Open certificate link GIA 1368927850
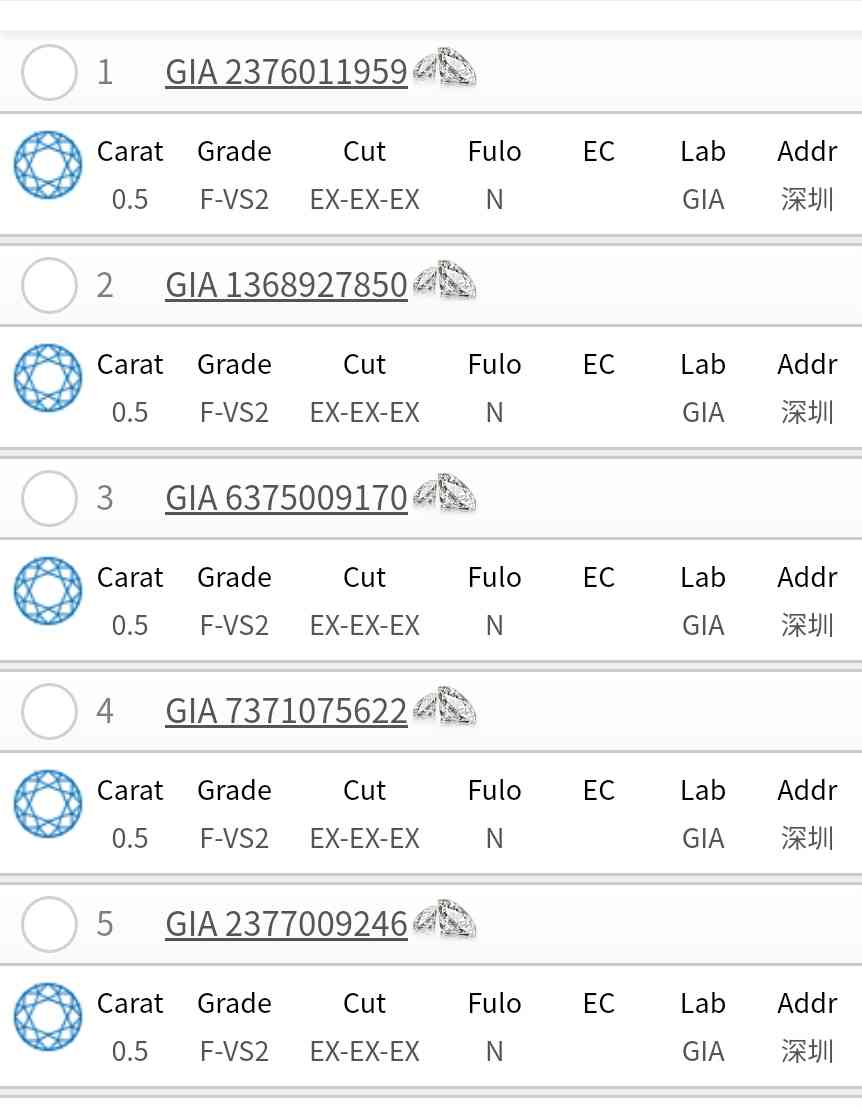862x1108 pixels. coord(286,286)
